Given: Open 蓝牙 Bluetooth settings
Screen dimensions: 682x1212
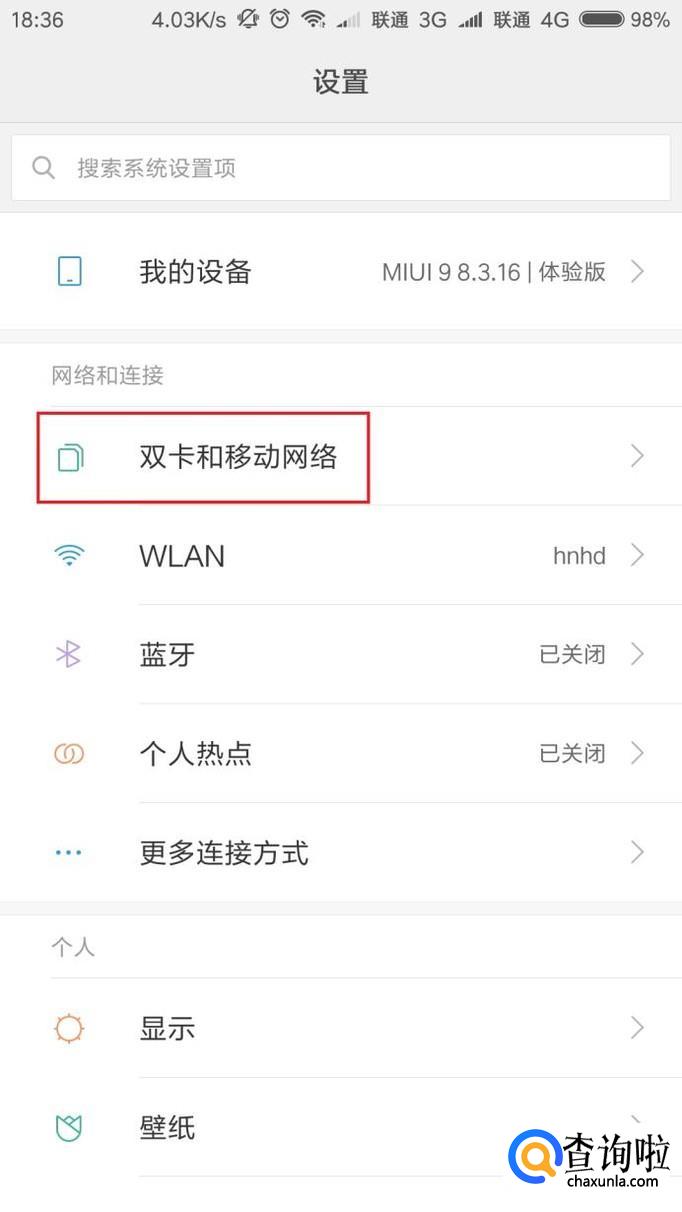Looking at the screenshot, I should click(341, 654).
